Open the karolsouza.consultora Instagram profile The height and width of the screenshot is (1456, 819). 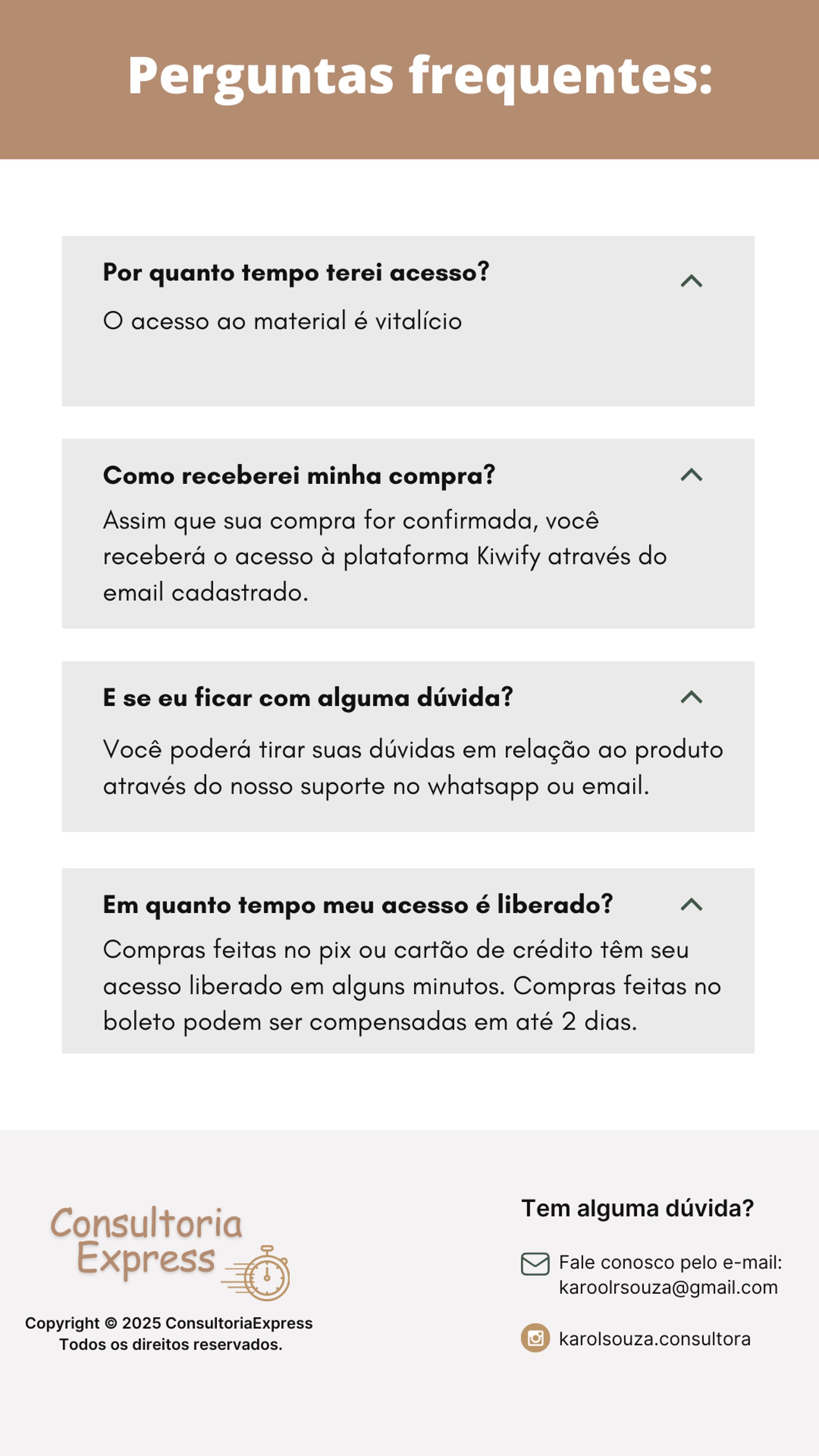(x=654, y=1338)
